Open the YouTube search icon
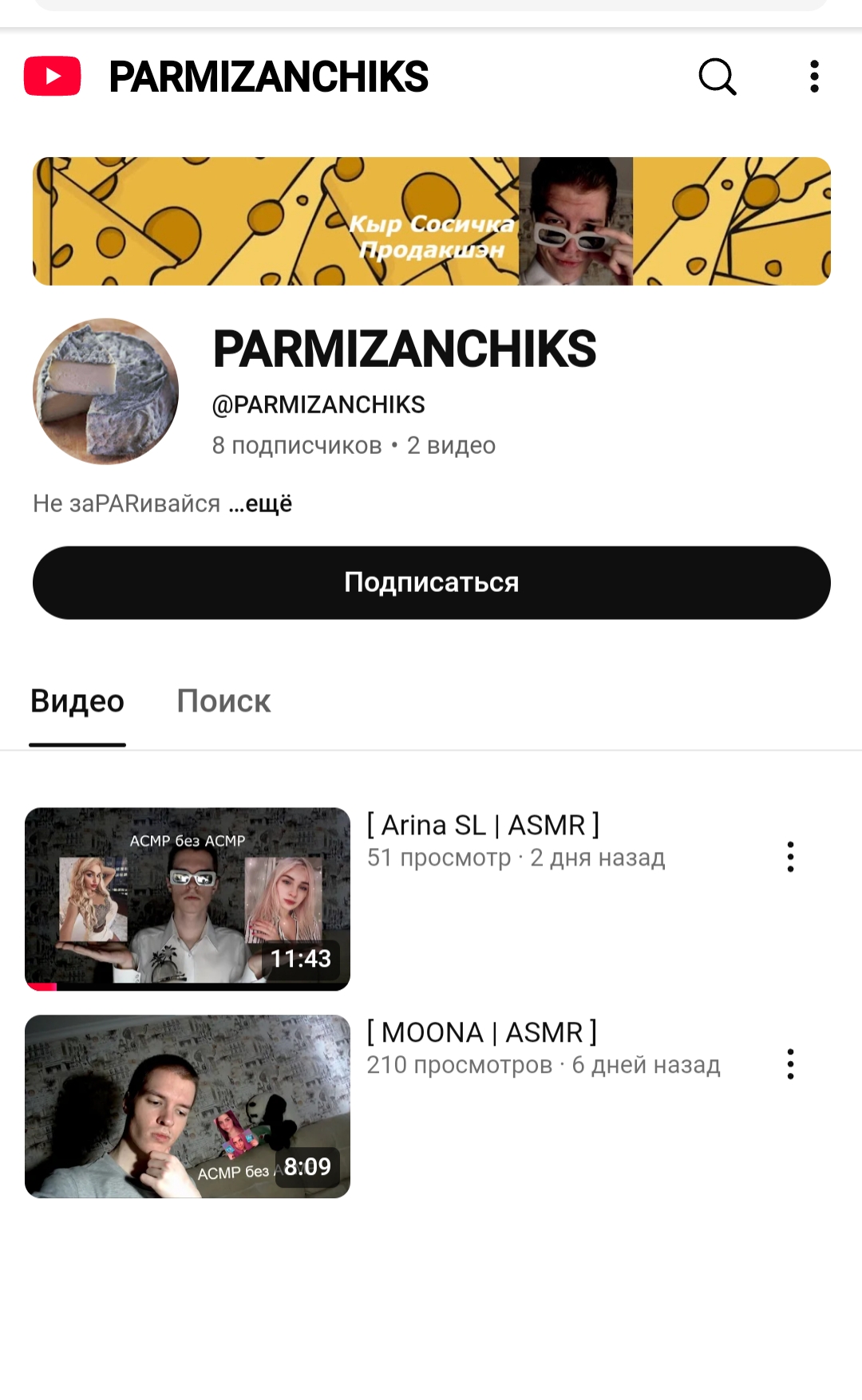This screenshot has height=1400, width=862. 717,77
